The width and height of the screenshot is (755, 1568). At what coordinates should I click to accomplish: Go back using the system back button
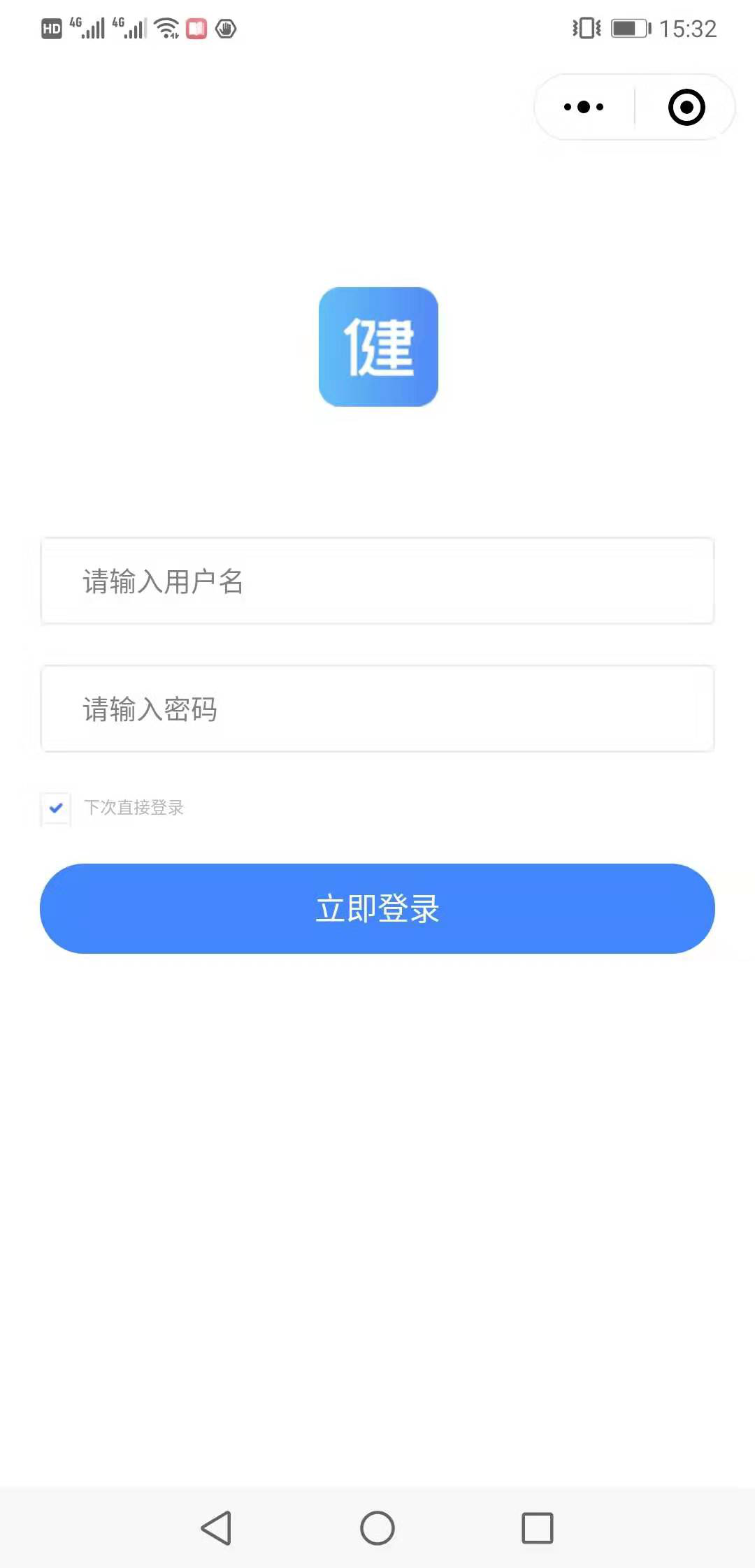coord(216,1528)
